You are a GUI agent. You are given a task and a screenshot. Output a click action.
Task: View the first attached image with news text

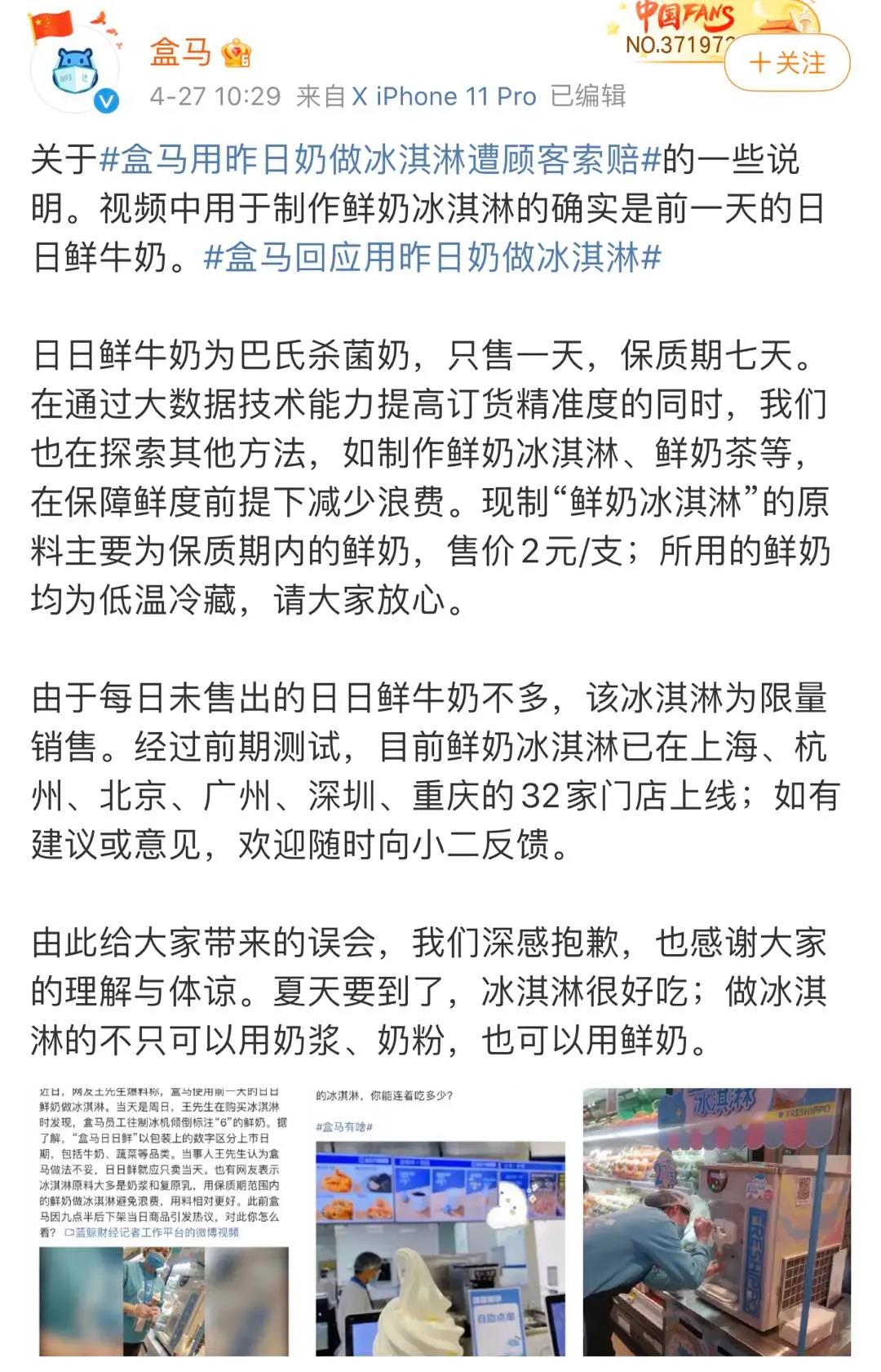[x=163, y=1220]
